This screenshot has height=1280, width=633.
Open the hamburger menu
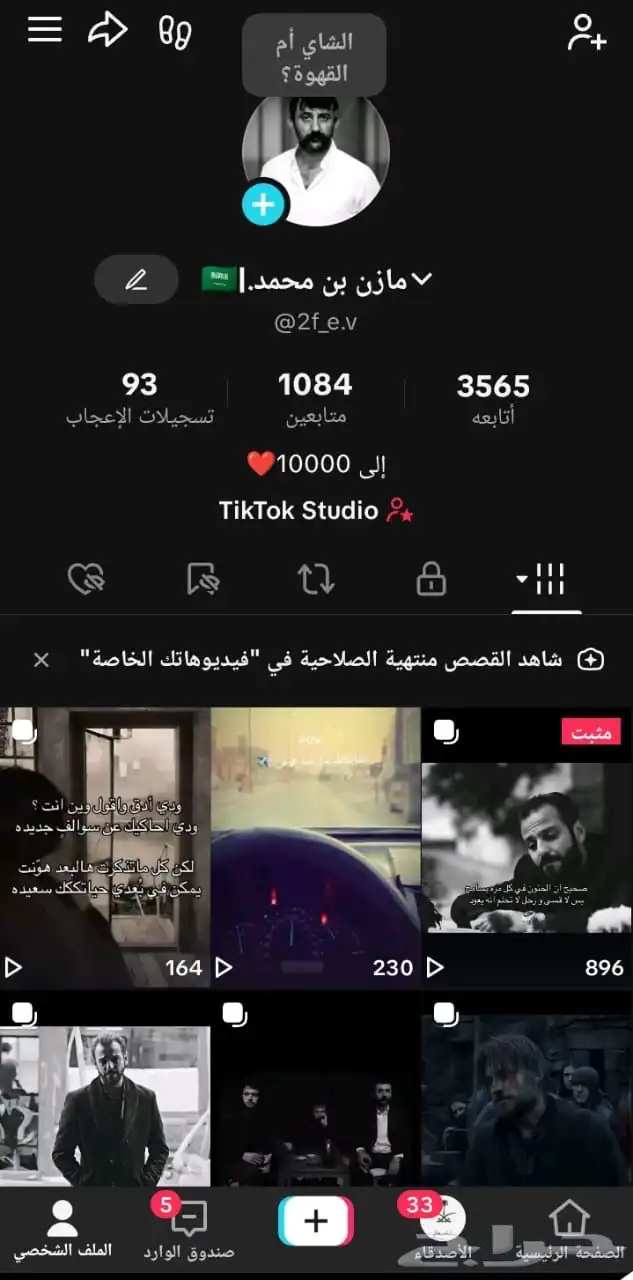tap(44, 30)
